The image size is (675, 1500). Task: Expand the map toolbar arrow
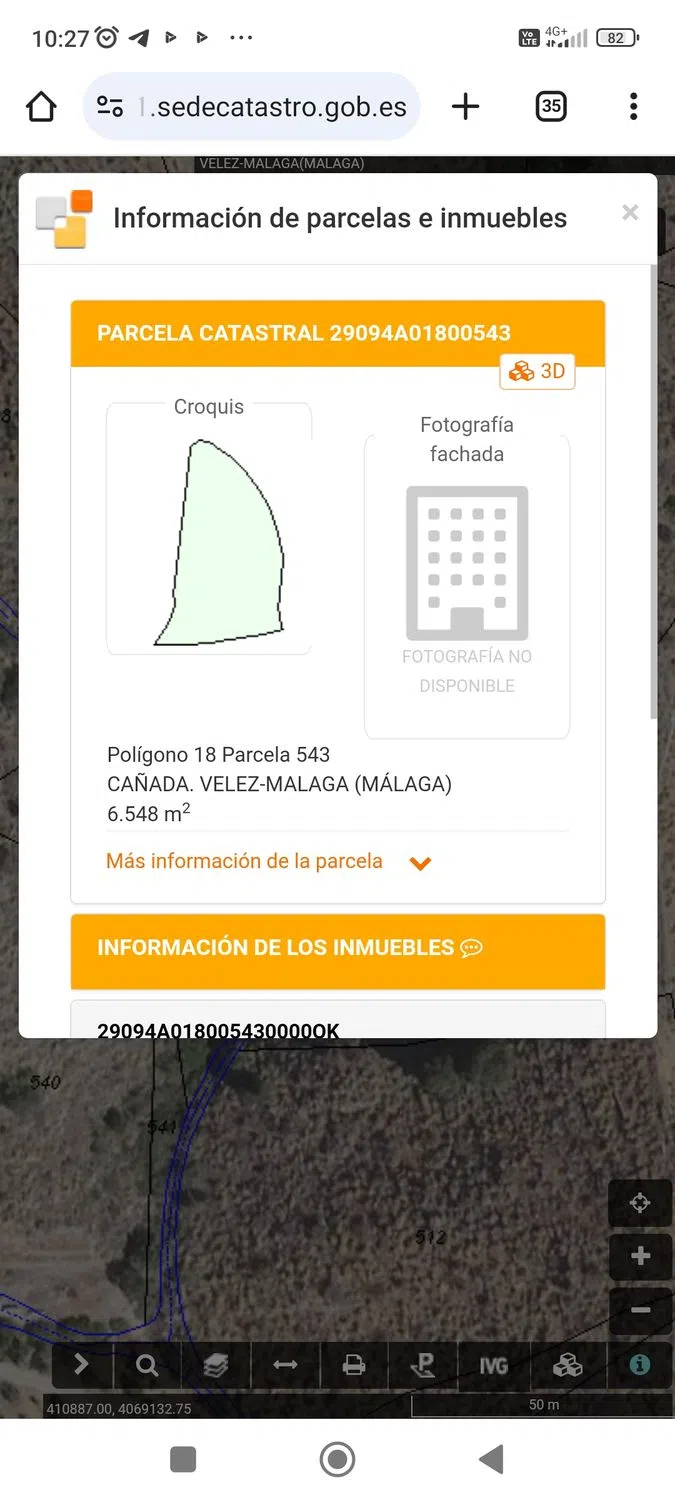tap(82, 1365)
